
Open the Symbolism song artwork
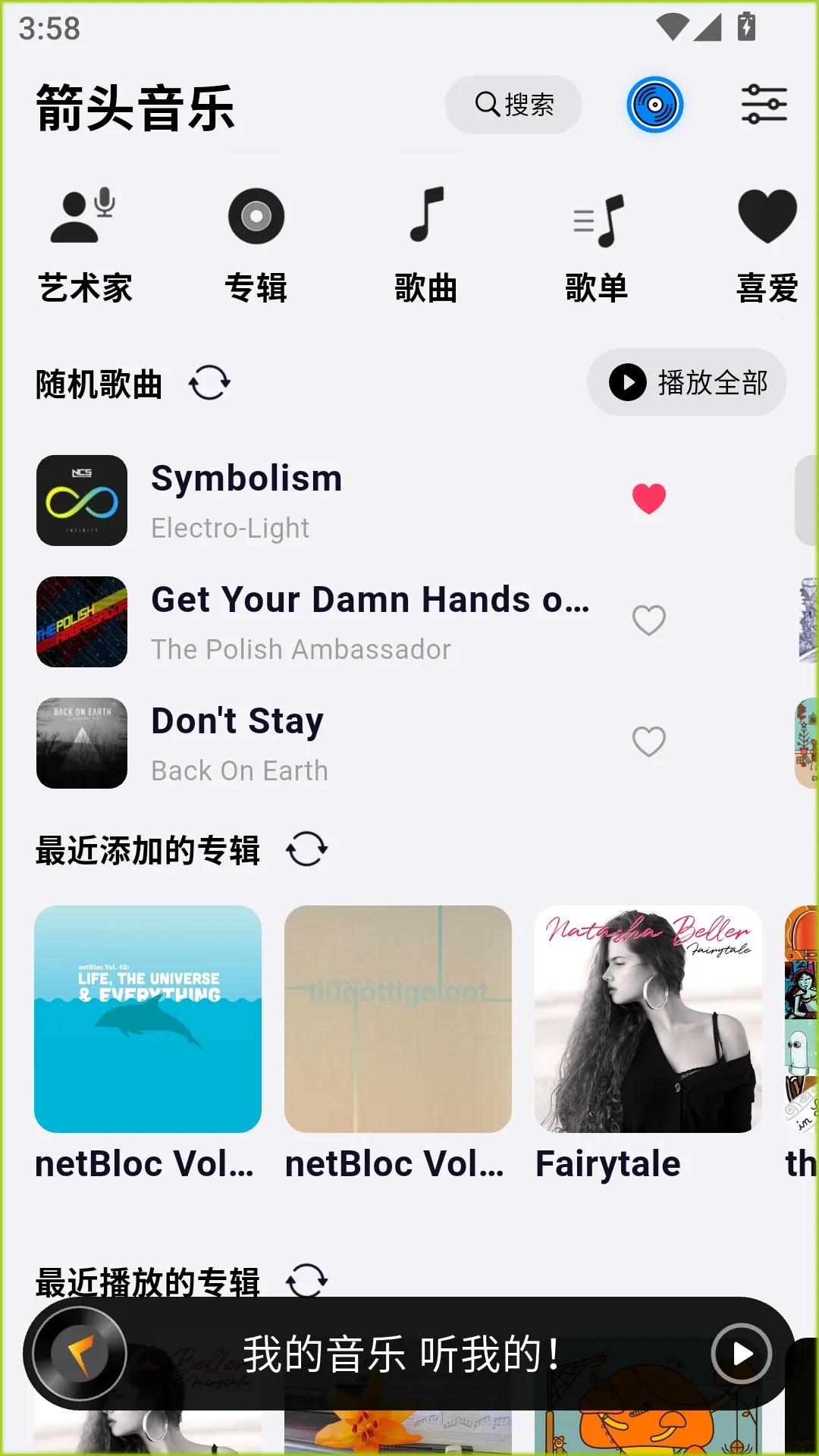(81, 500)
